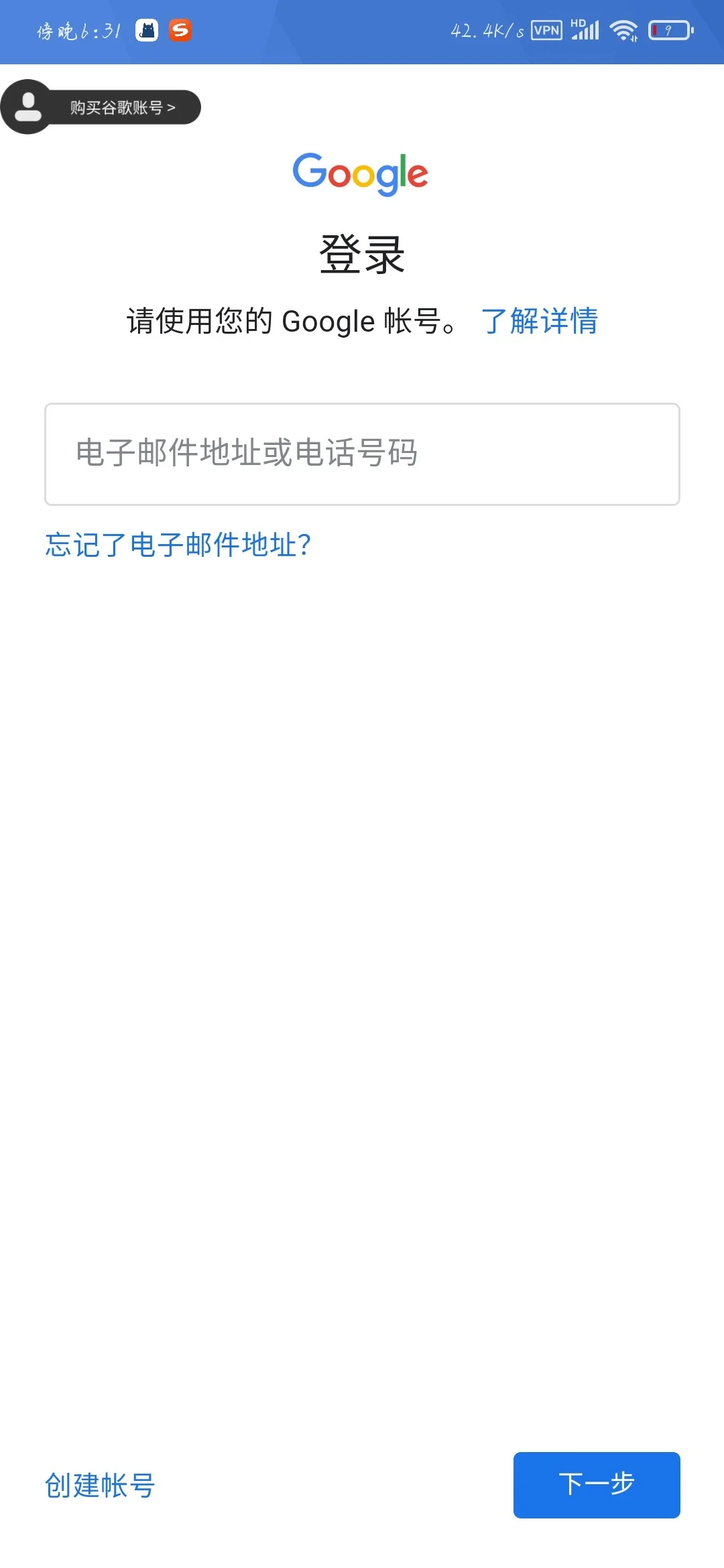Select 创建帐号 to create an account

coord(100,1486)
